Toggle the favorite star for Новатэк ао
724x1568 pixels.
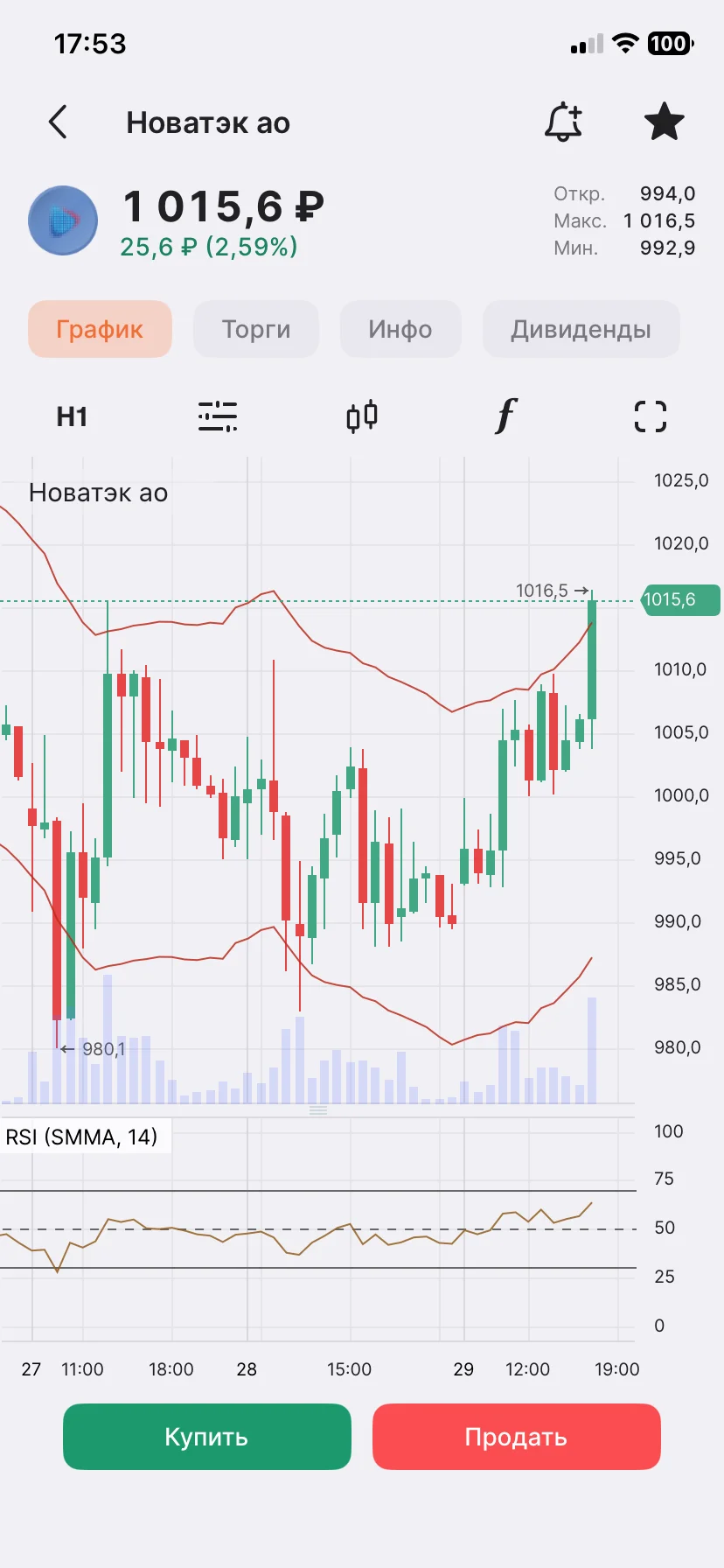664,122
